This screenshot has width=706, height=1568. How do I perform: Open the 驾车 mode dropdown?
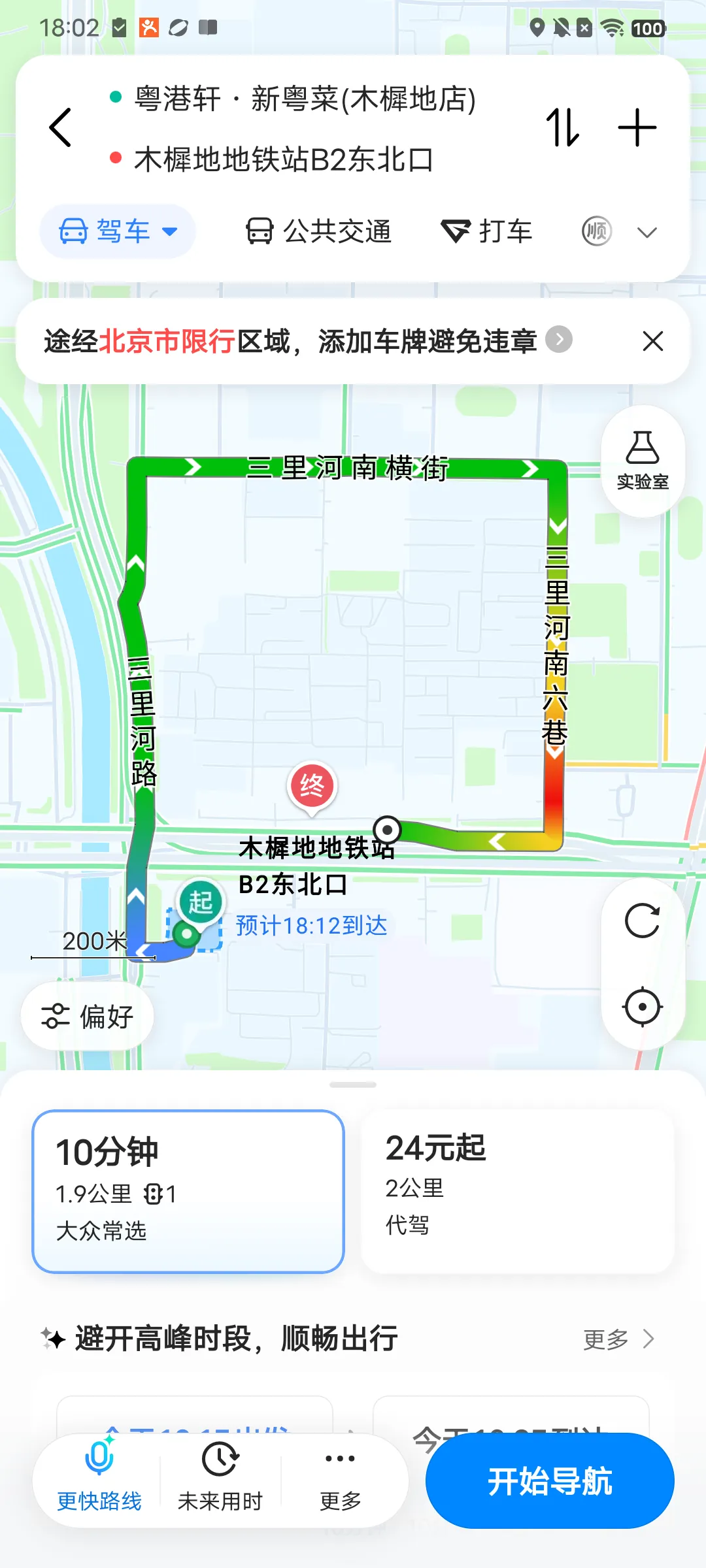[x=118, y=231]
